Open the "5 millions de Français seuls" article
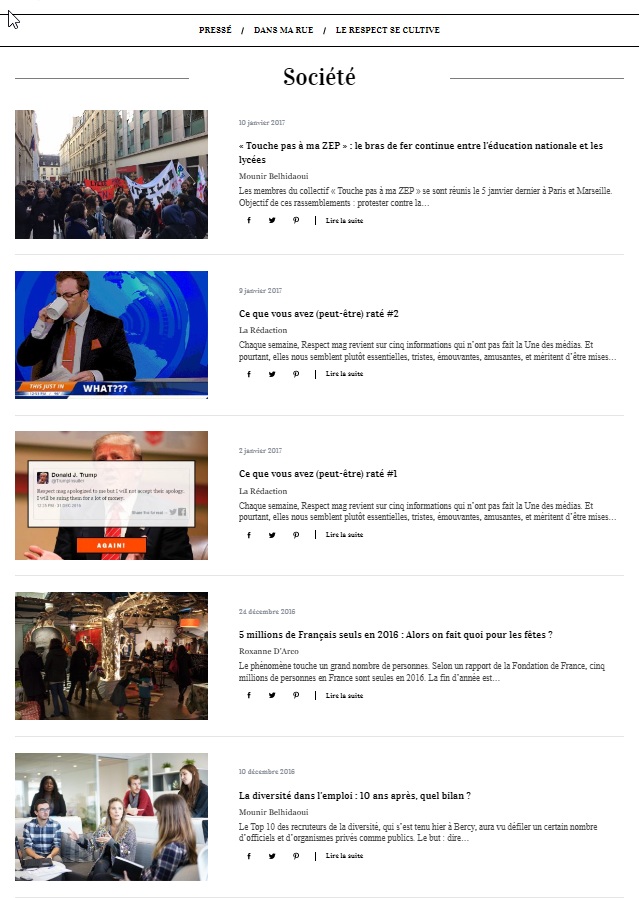This screenshot has width=641, height=898. (395, 634)
